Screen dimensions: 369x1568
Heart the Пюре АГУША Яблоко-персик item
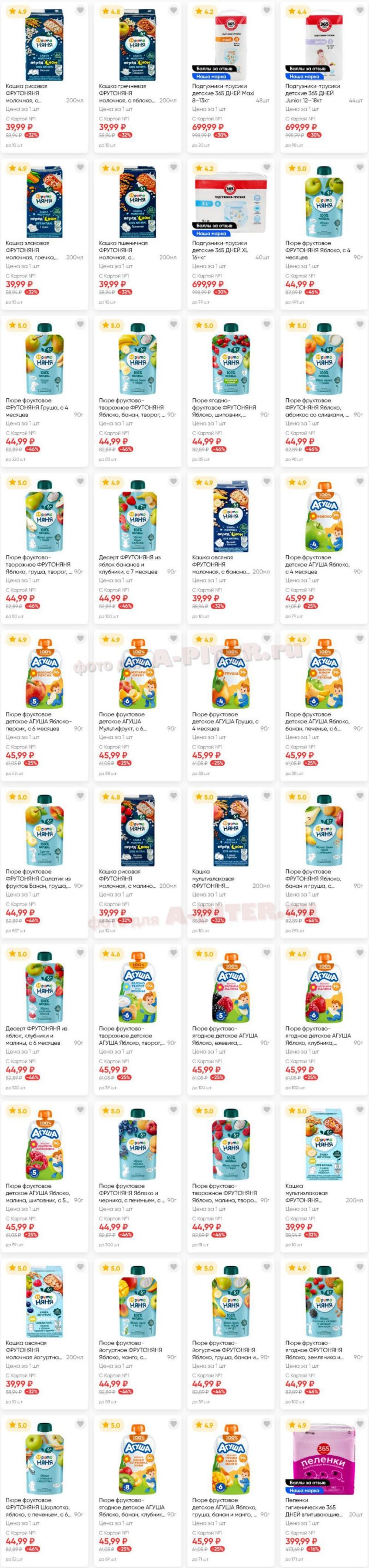click(x=80, y=639)
